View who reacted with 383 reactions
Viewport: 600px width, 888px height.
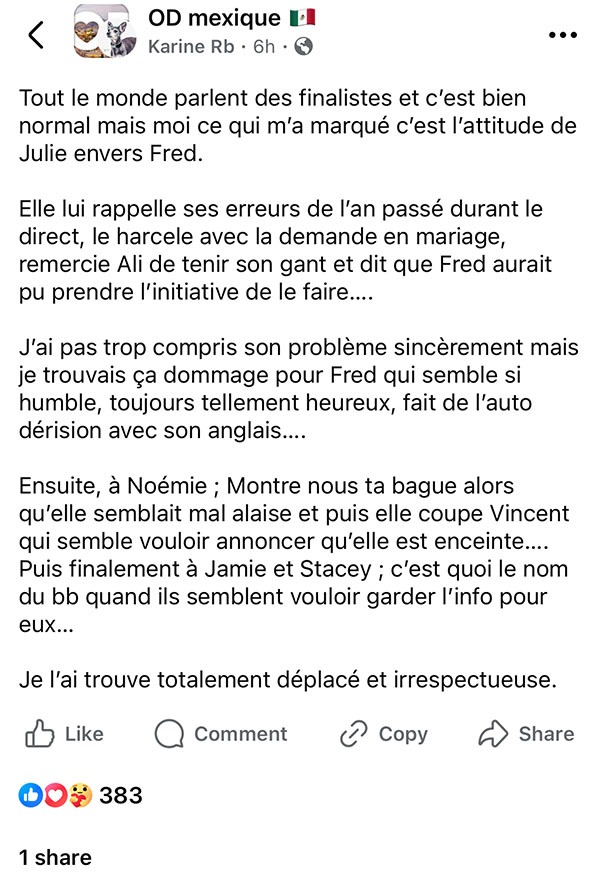[x=80, y=795]
